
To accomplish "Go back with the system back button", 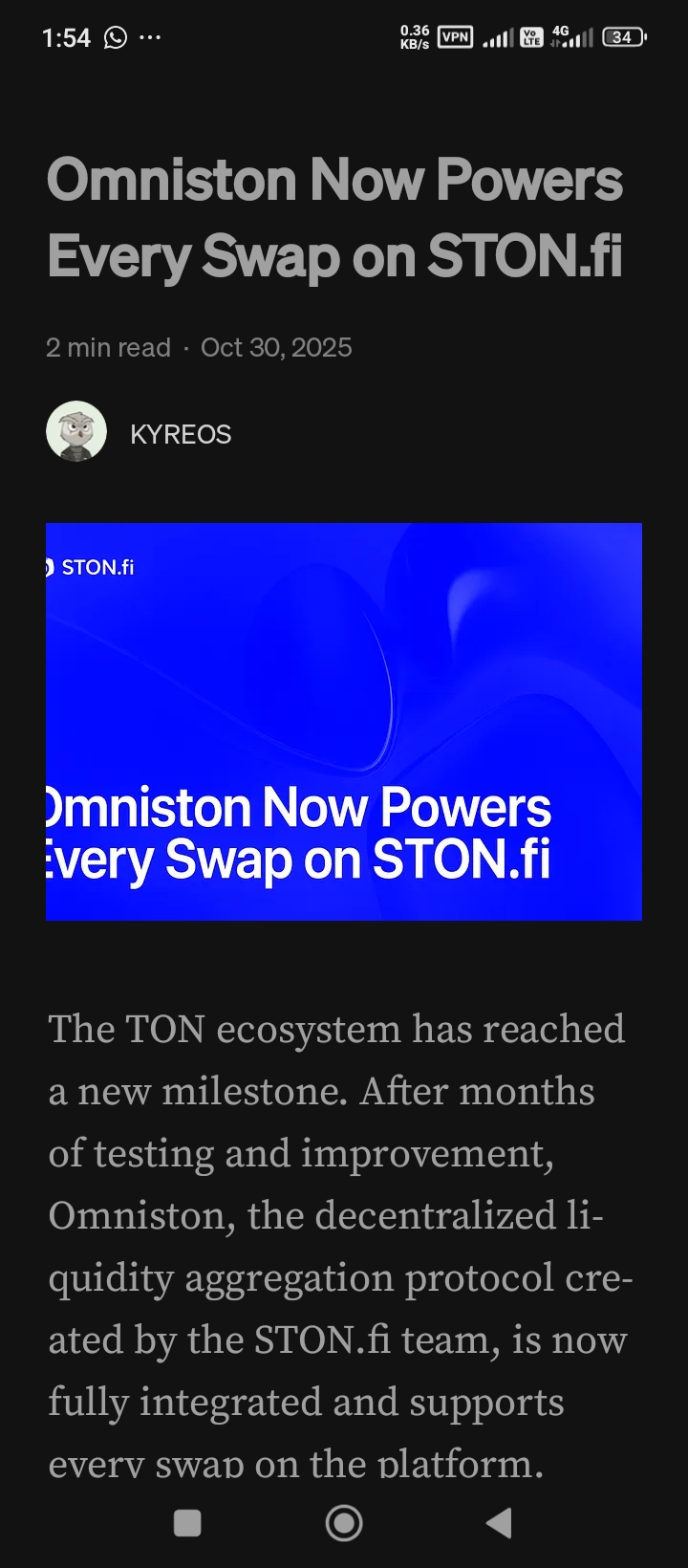I will tap(499, 1522).
